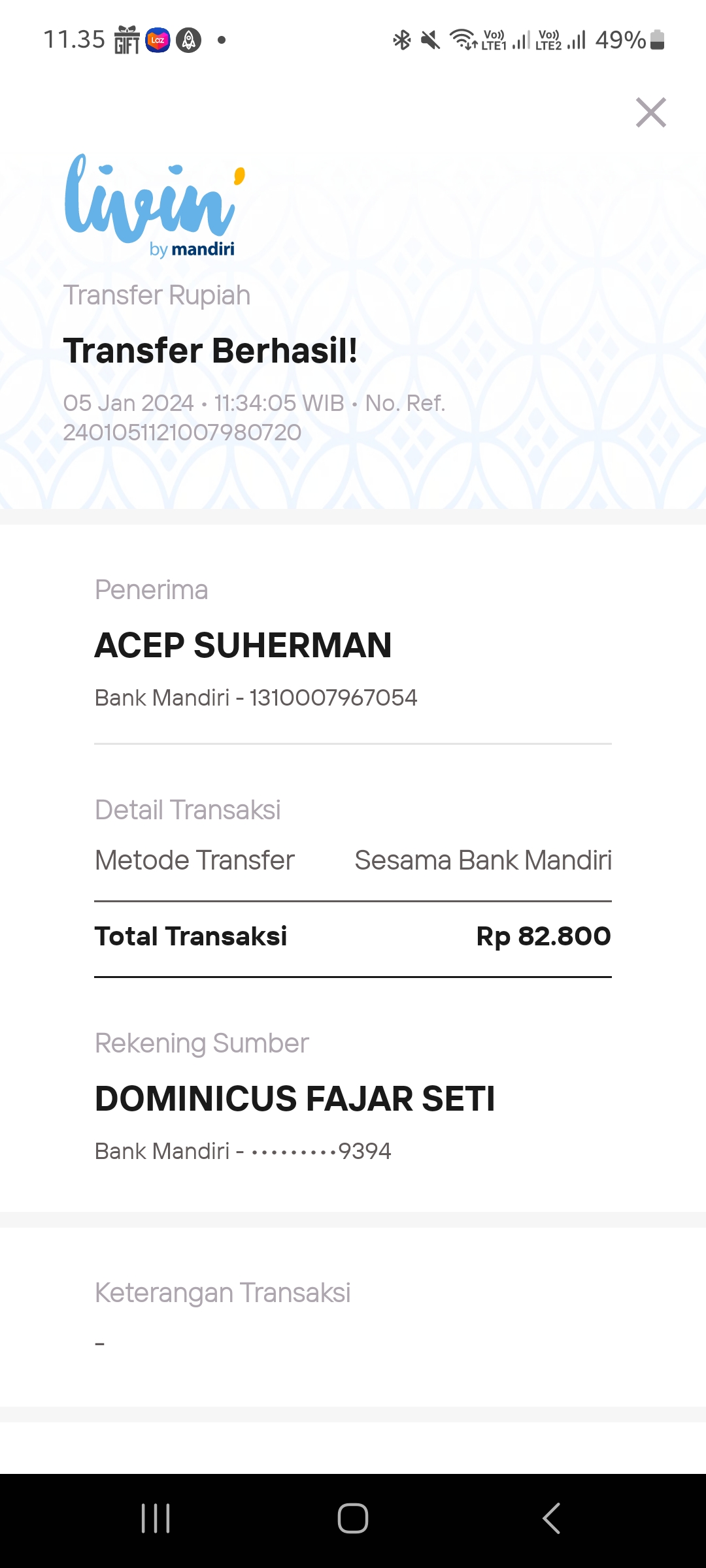Open the recent apps view
Screen dimensions: 706x1568
click(156, 1518)
